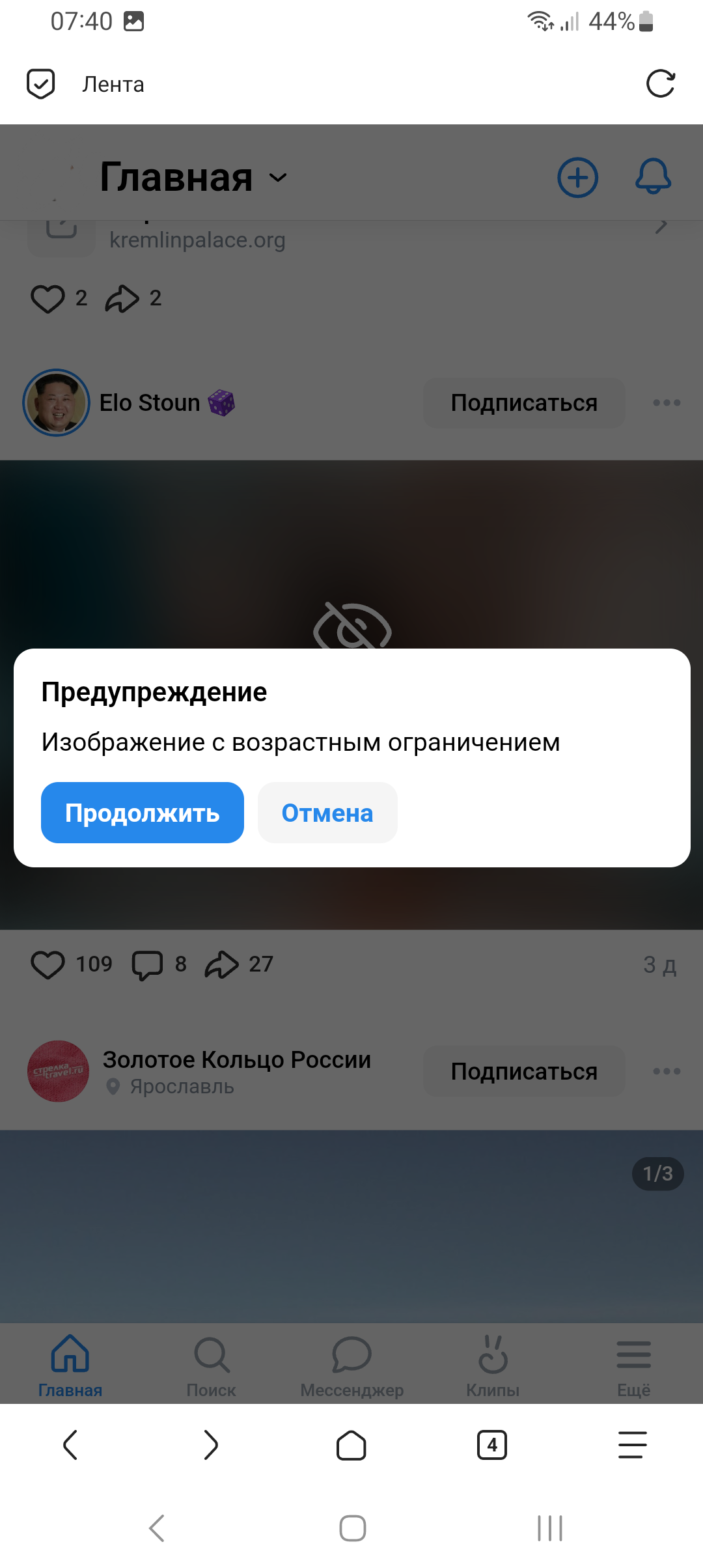This screenshot has width=703, height=1568.
Task: Tap the Android recent apps button
Action: (x=550, y=1528)
